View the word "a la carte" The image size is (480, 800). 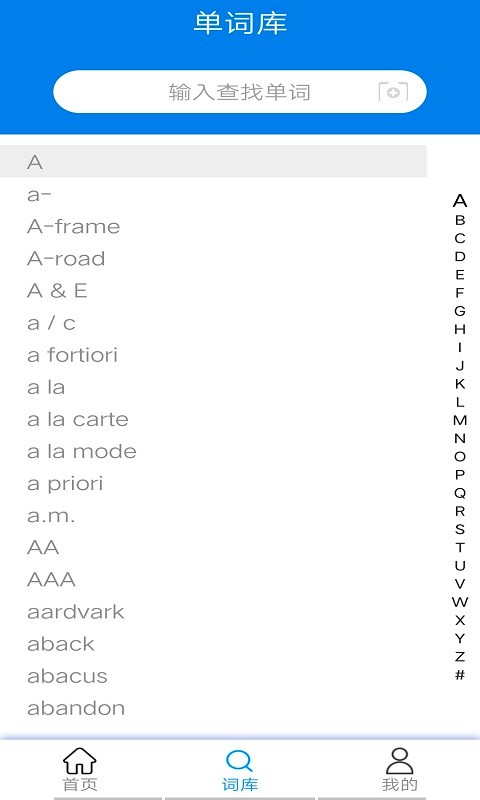78,419
